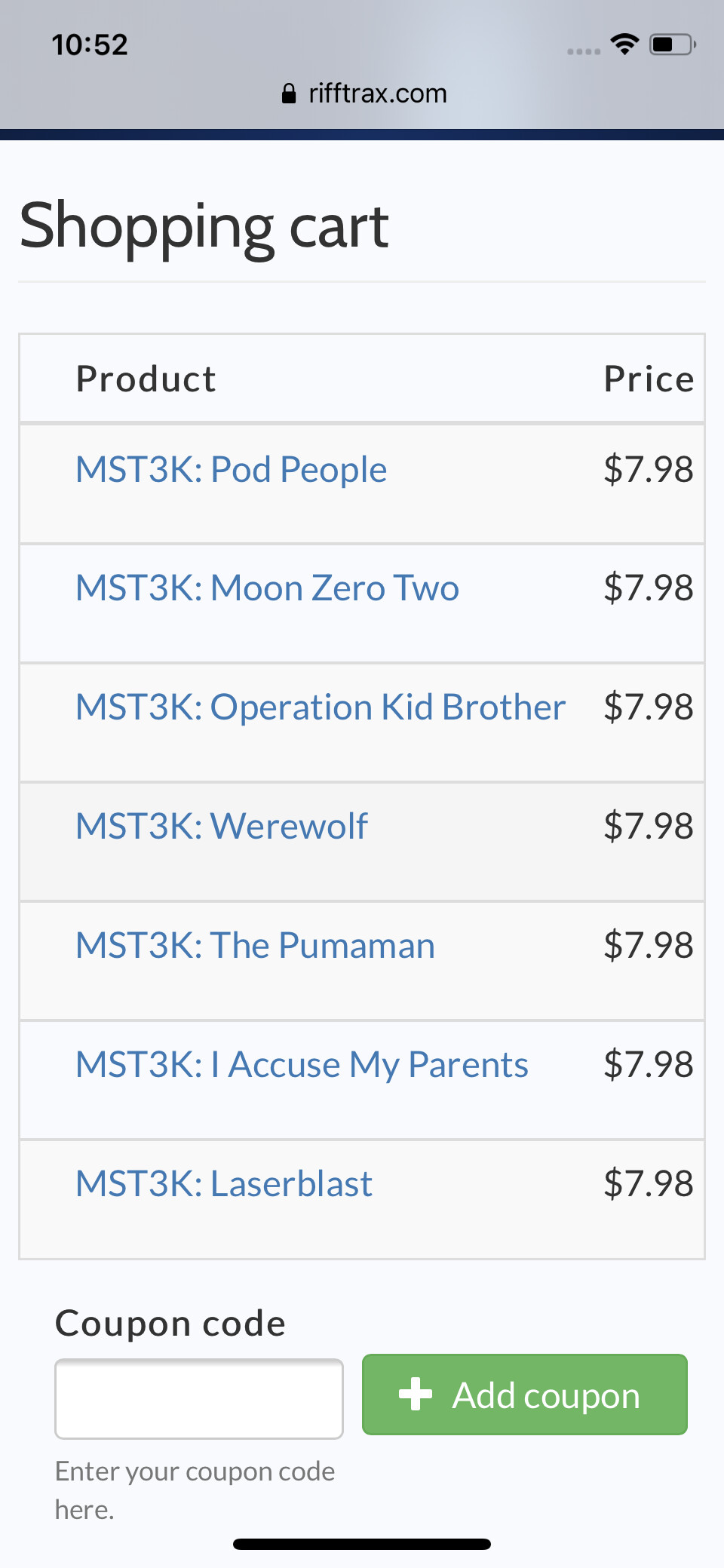The image size is (724, 1568).
Task: View MST3K: Operation Kid Brother details
Action: click(x=320, y=707)
